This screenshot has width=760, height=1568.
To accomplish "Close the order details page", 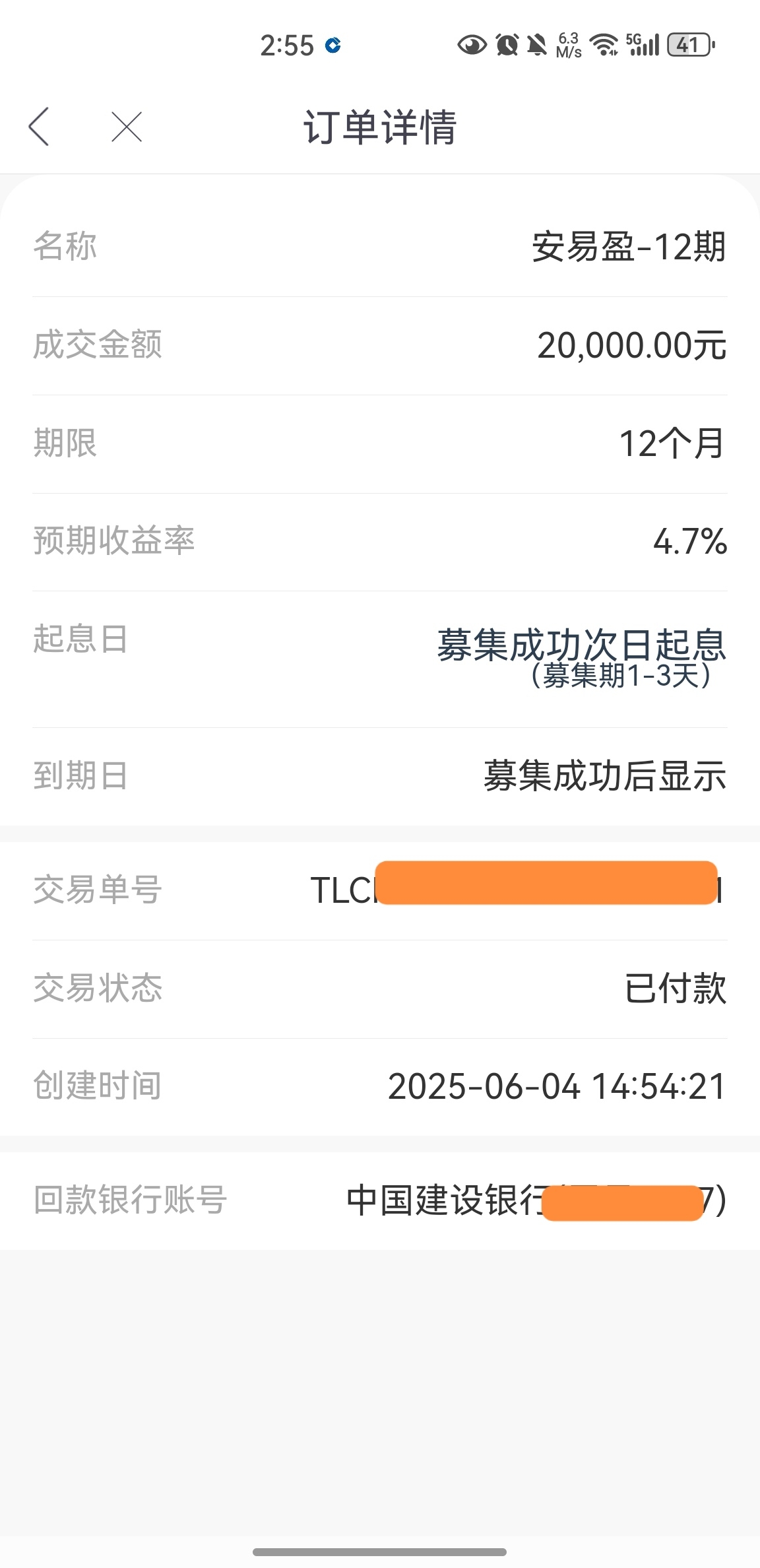I will click(x=127, y=127).
